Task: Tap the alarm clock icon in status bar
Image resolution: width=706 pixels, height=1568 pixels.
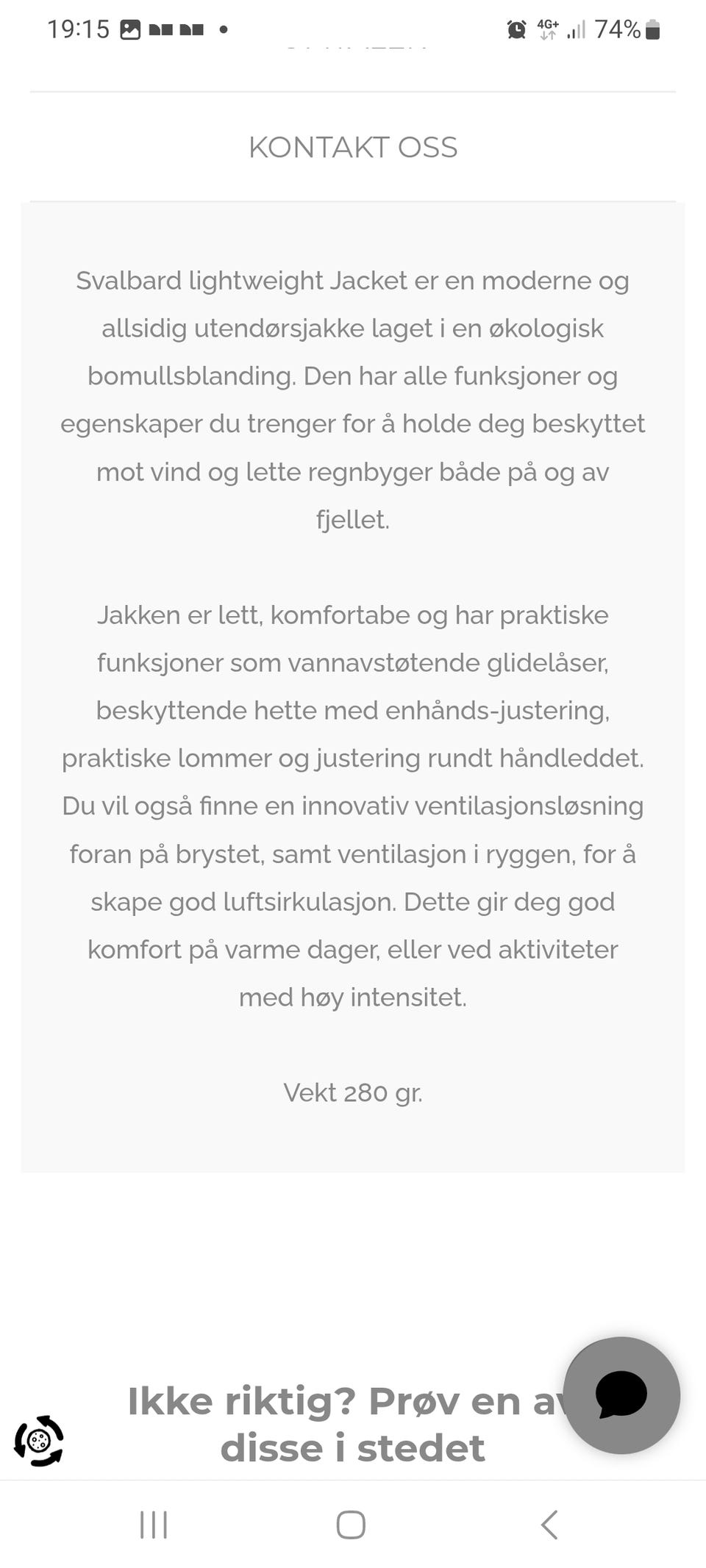Action: tap(516, 29)
